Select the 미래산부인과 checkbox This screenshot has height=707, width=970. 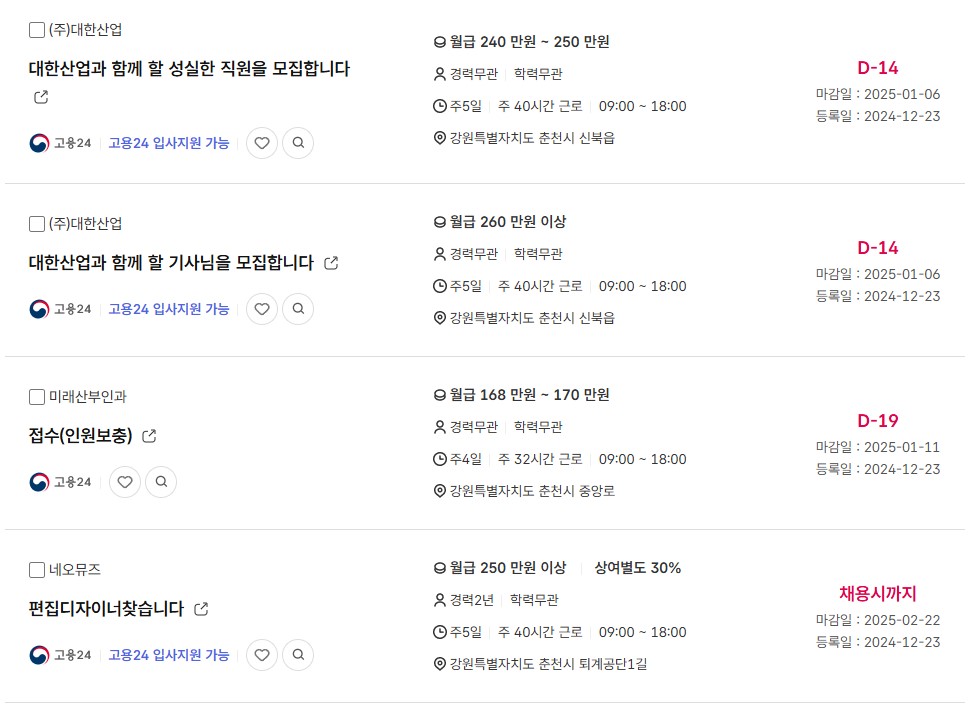click(37, 397)
